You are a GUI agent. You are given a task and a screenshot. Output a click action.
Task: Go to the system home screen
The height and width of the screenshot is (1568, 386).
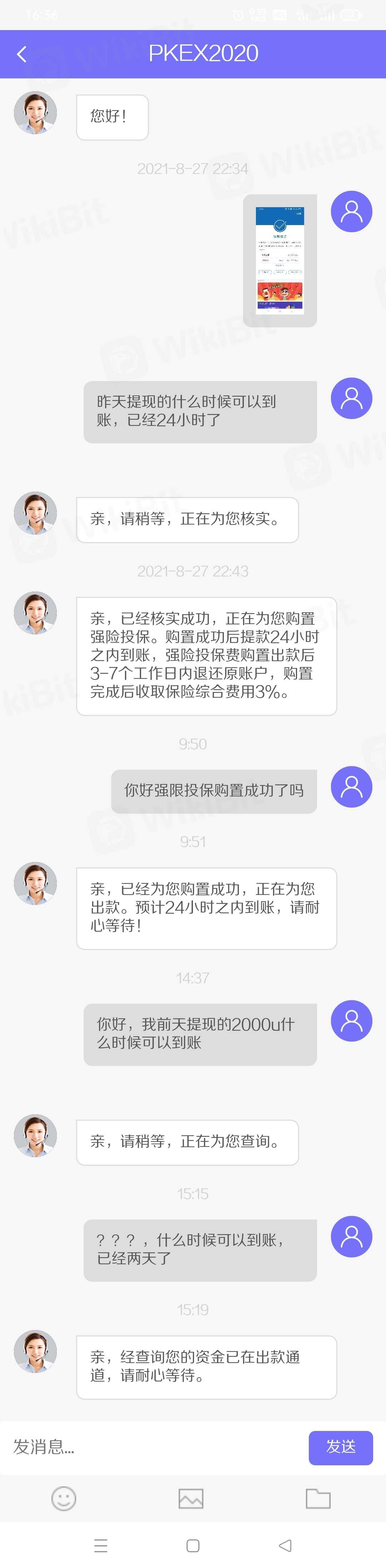(193, 1545)
